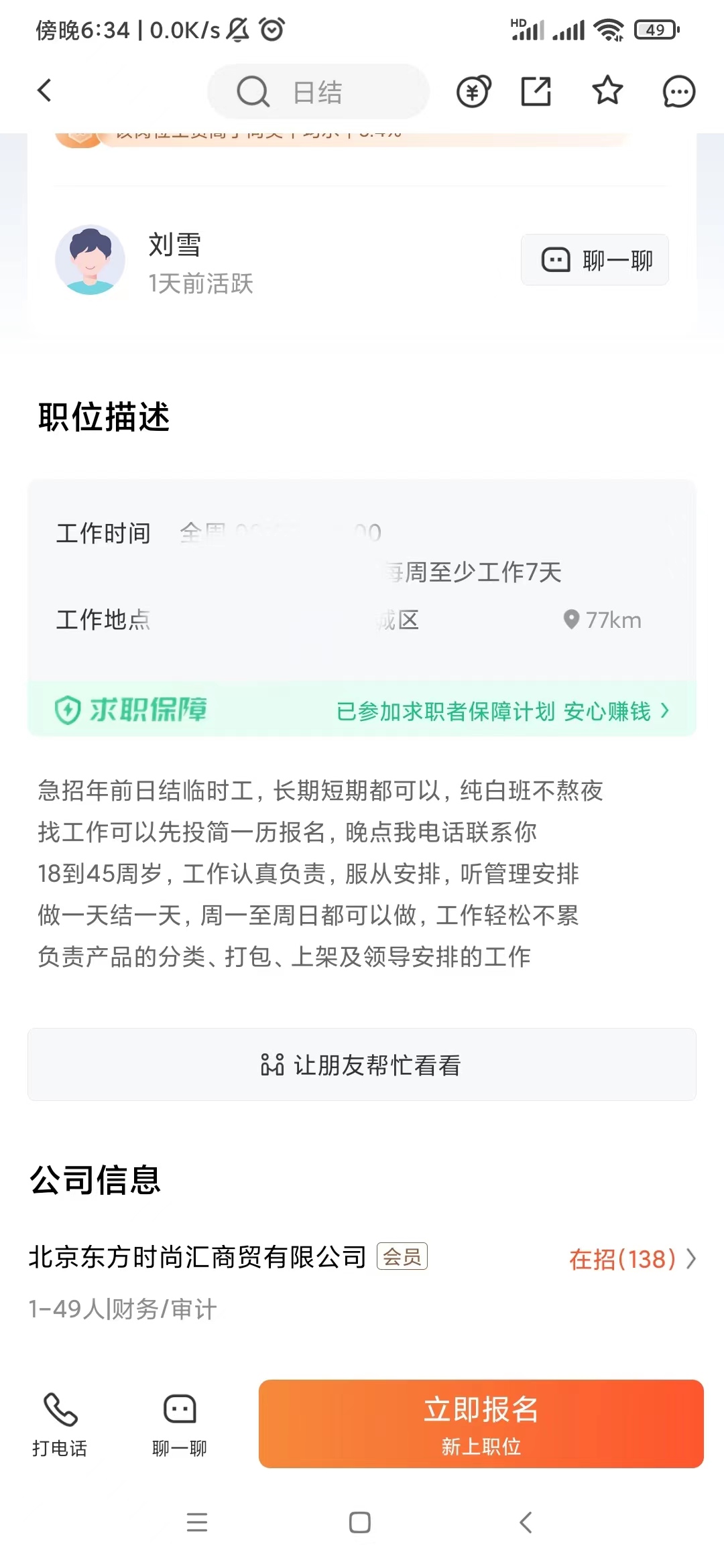
Task: Open the red packet rewards icon
Action: (x=473, y=91)
